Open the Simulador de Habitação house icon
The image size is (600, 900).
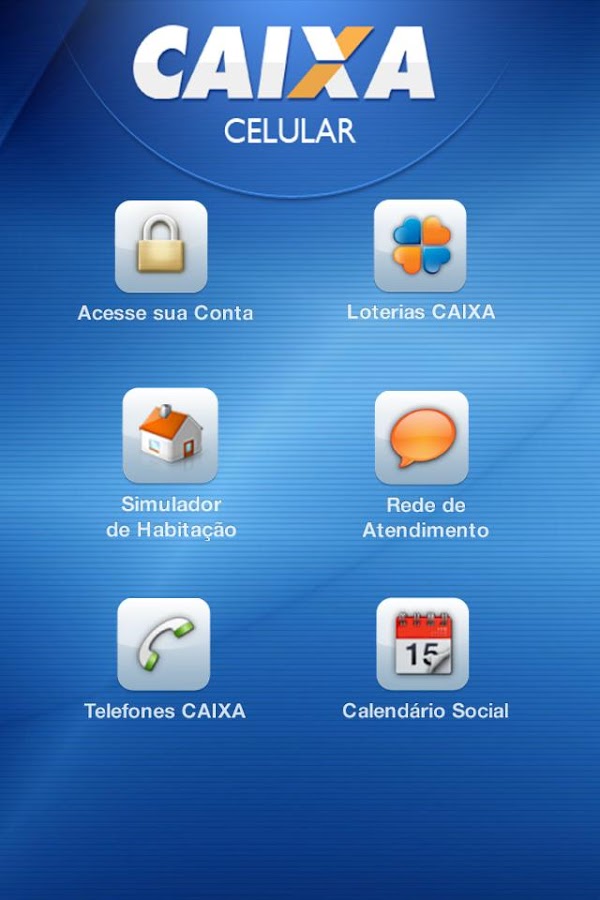(170, 436)
